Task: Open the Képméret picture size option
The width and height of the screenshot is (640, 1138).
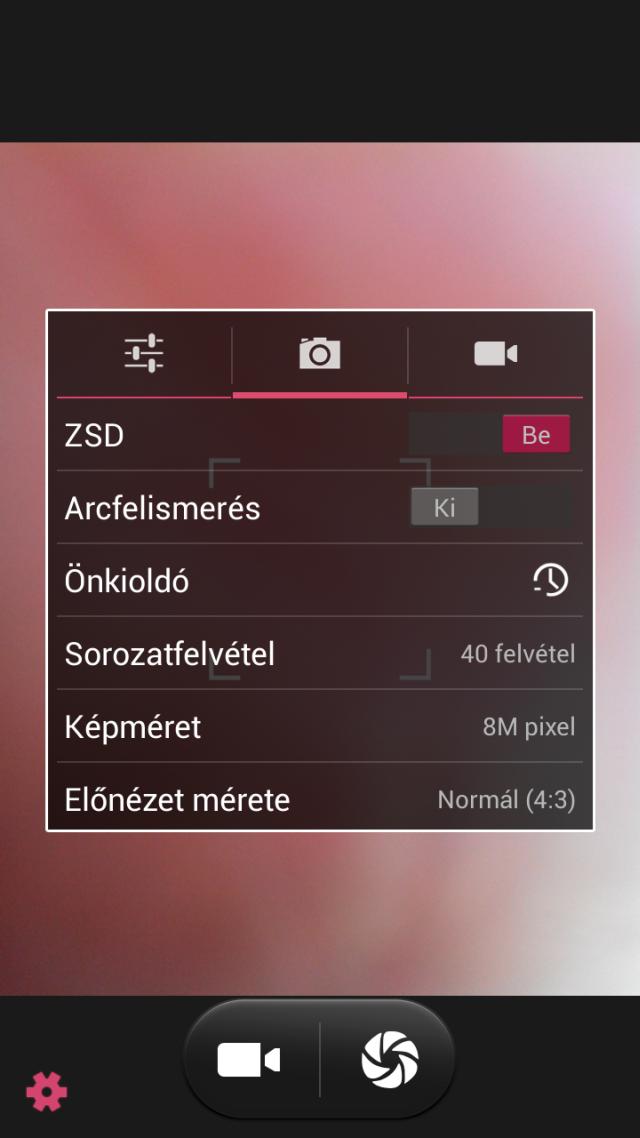Action: point(319,726)
